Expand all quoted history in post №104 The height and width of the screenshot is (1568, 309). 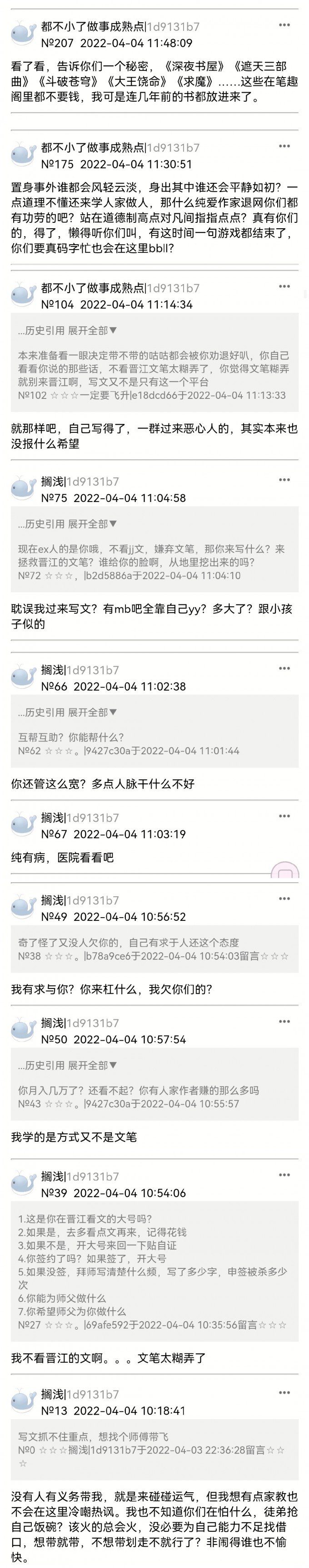(92, 330)
